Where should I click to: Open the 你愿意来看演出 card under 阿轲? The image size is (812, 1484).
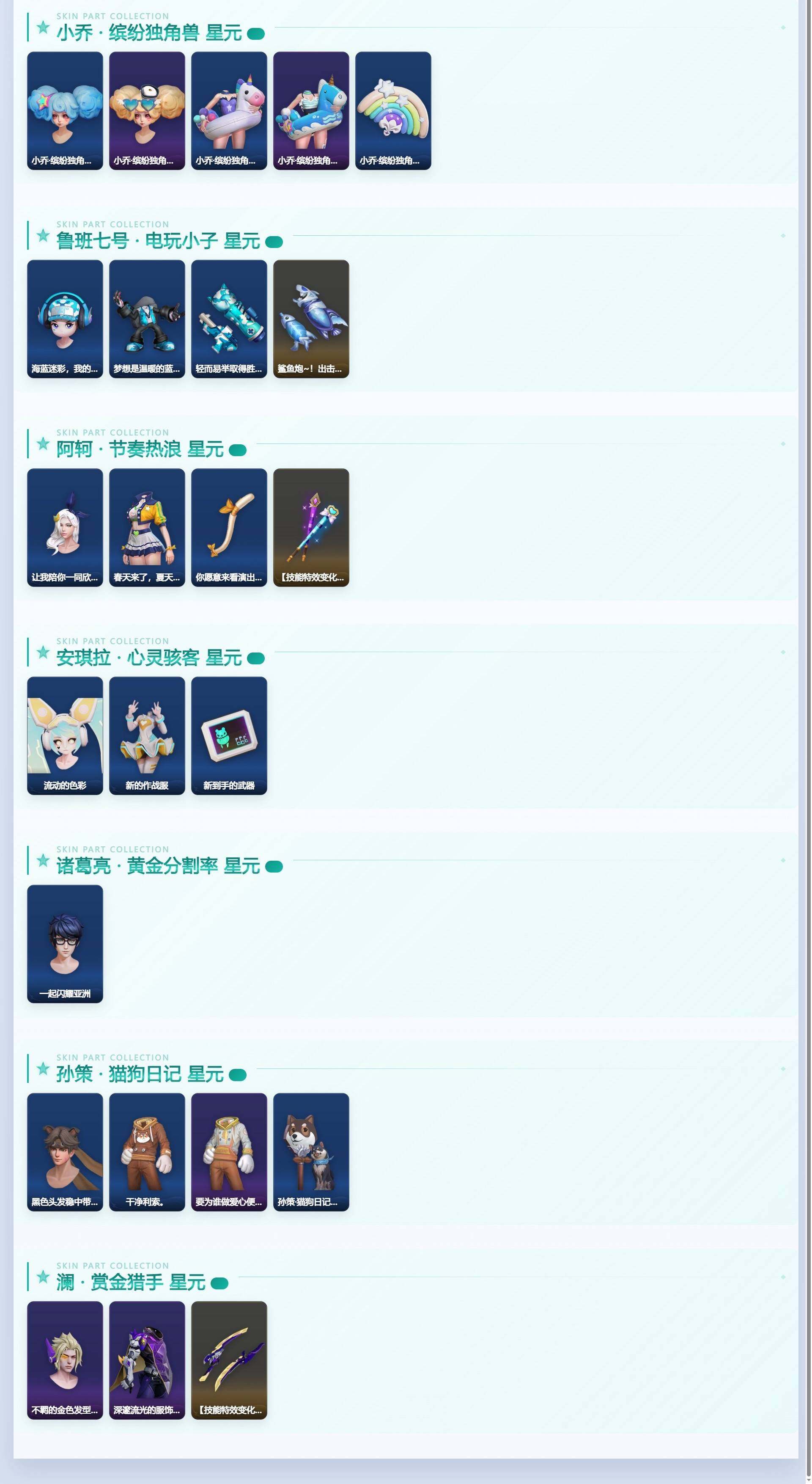(229, 528)
